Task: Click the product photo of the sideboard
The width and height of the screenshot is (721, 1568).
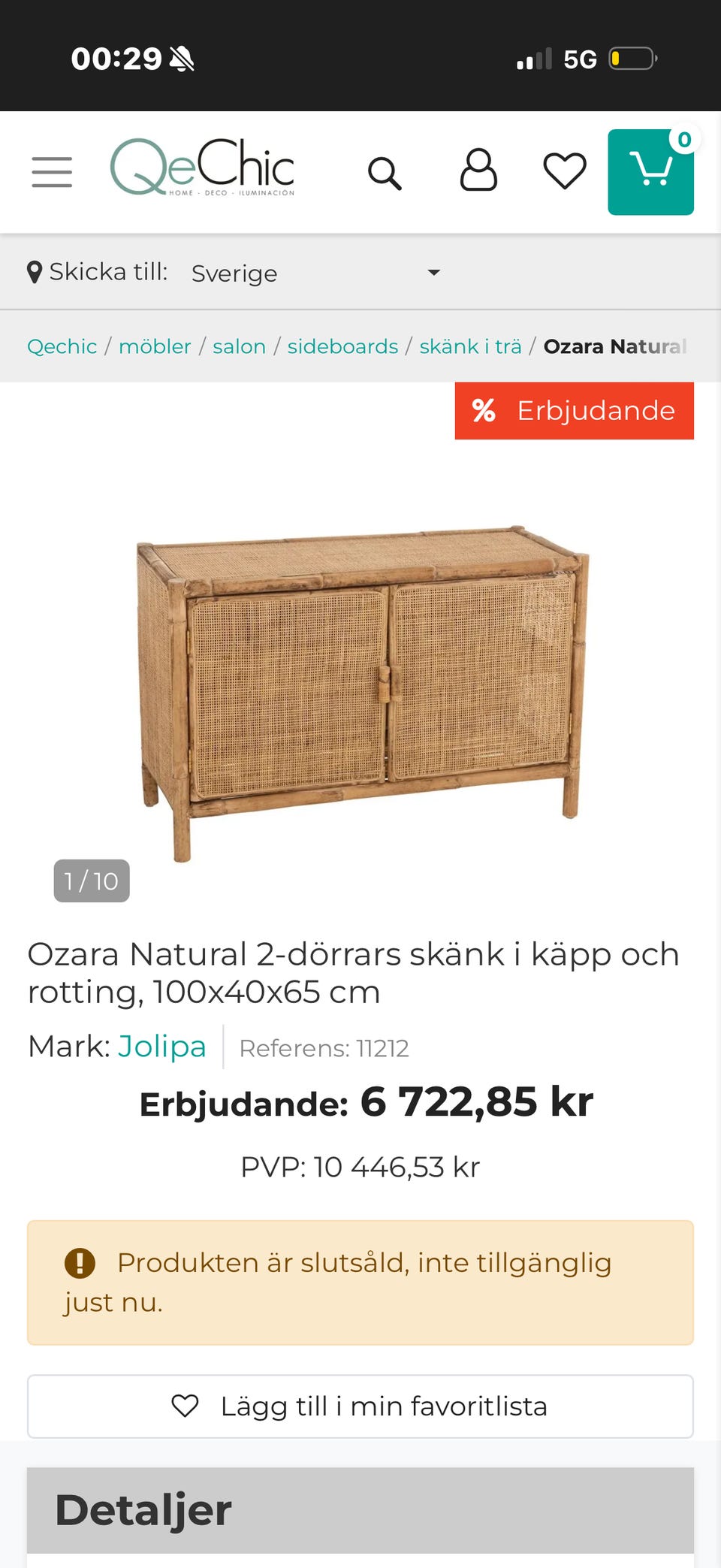Action: point(360,684)
